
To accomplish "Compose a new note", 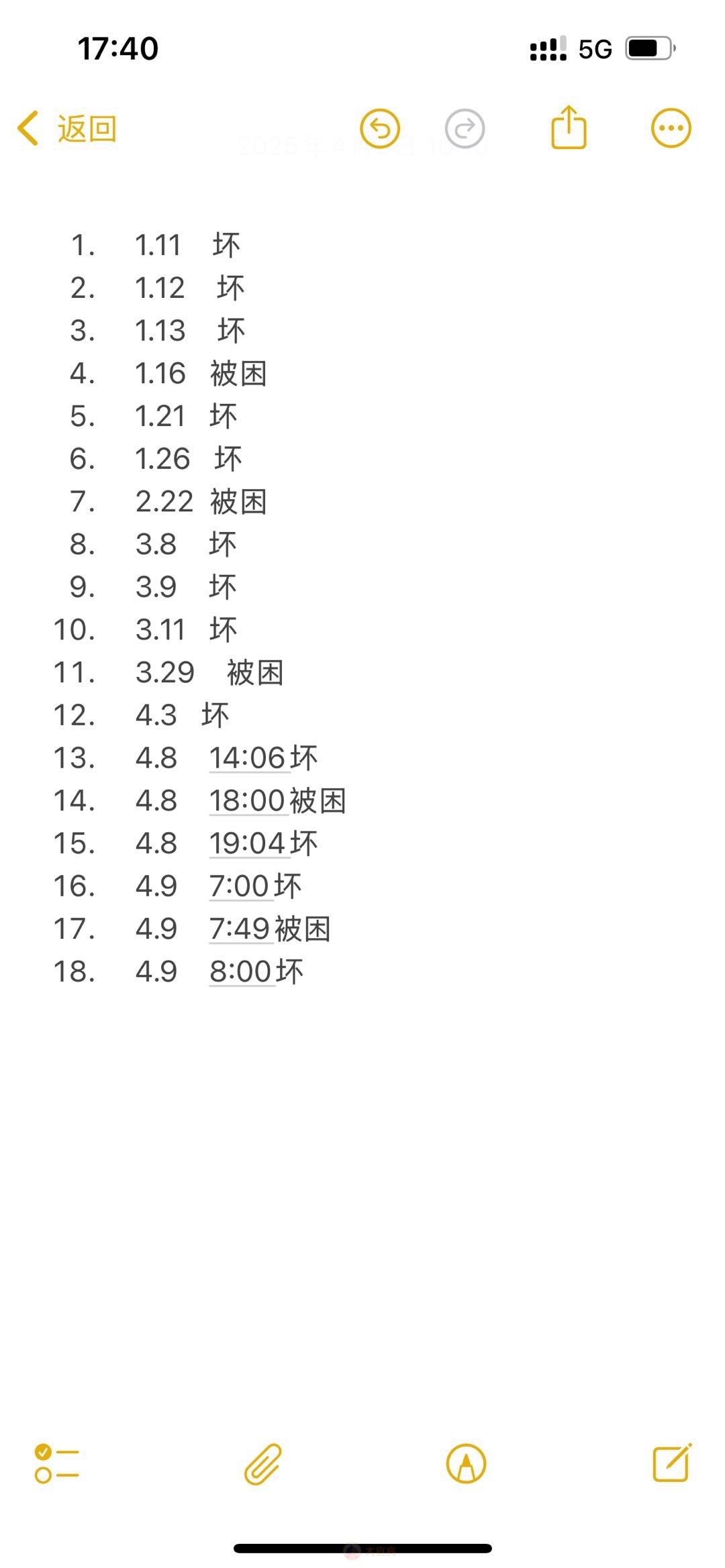I will coord(672,1463).
